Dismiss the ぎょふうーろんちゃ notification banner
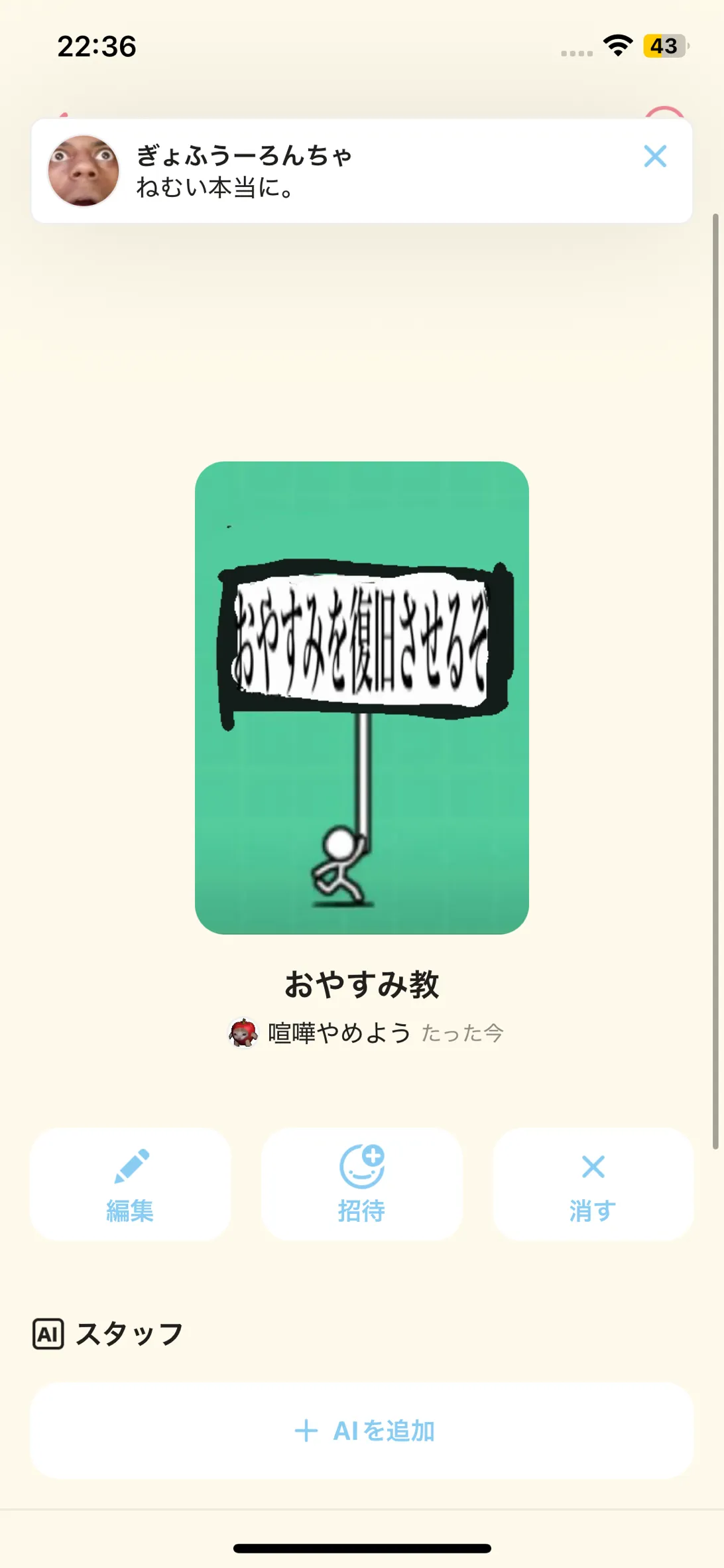The height and width of the screenshot is (1568, 724). (655, 157)
